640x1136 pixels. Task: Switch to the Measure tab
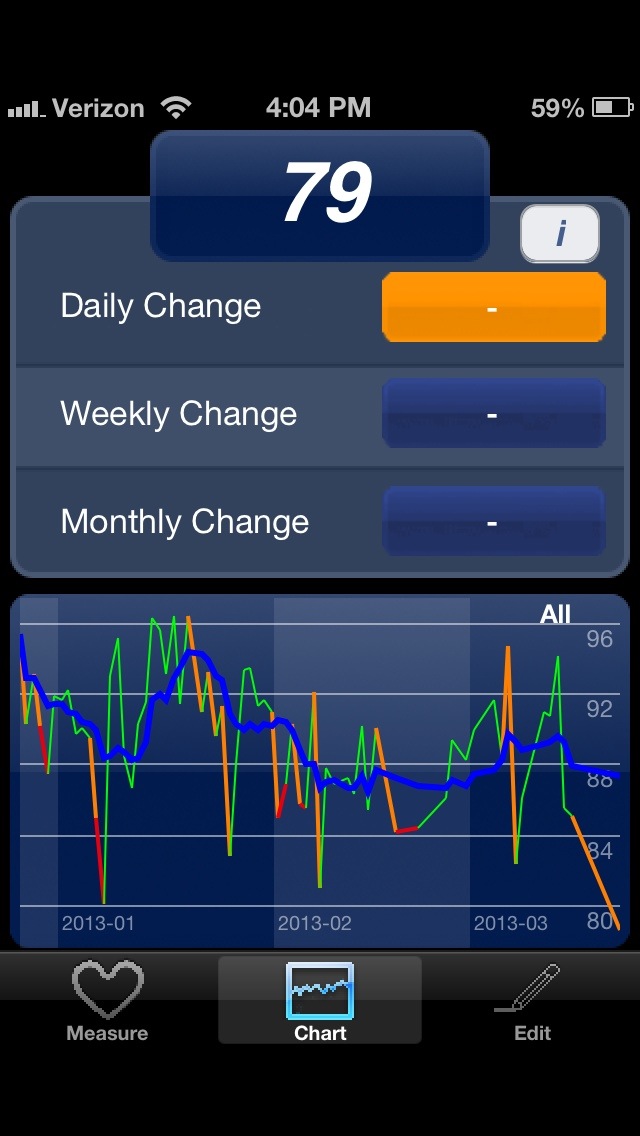(x=107, y=1001)
